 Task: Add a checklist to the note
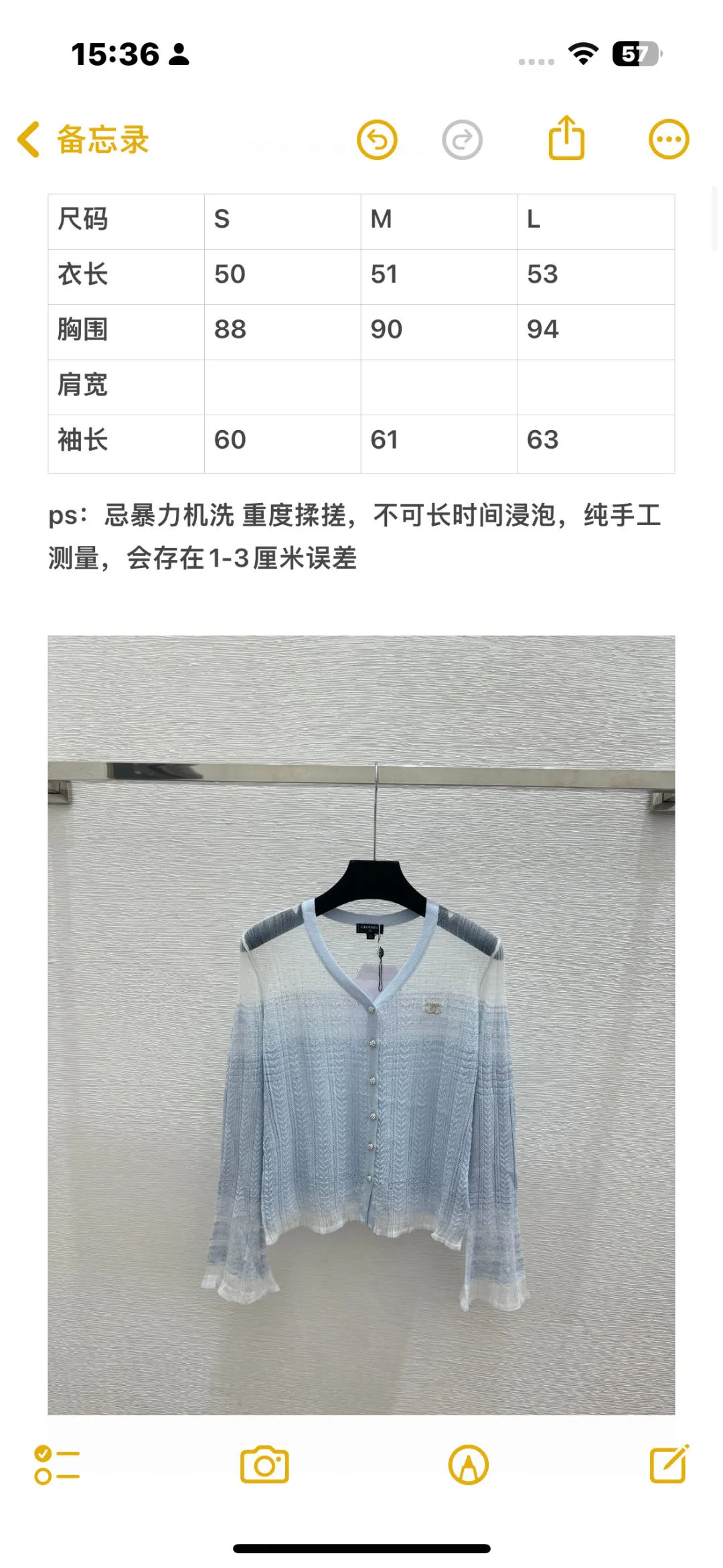click(57, 1465)
